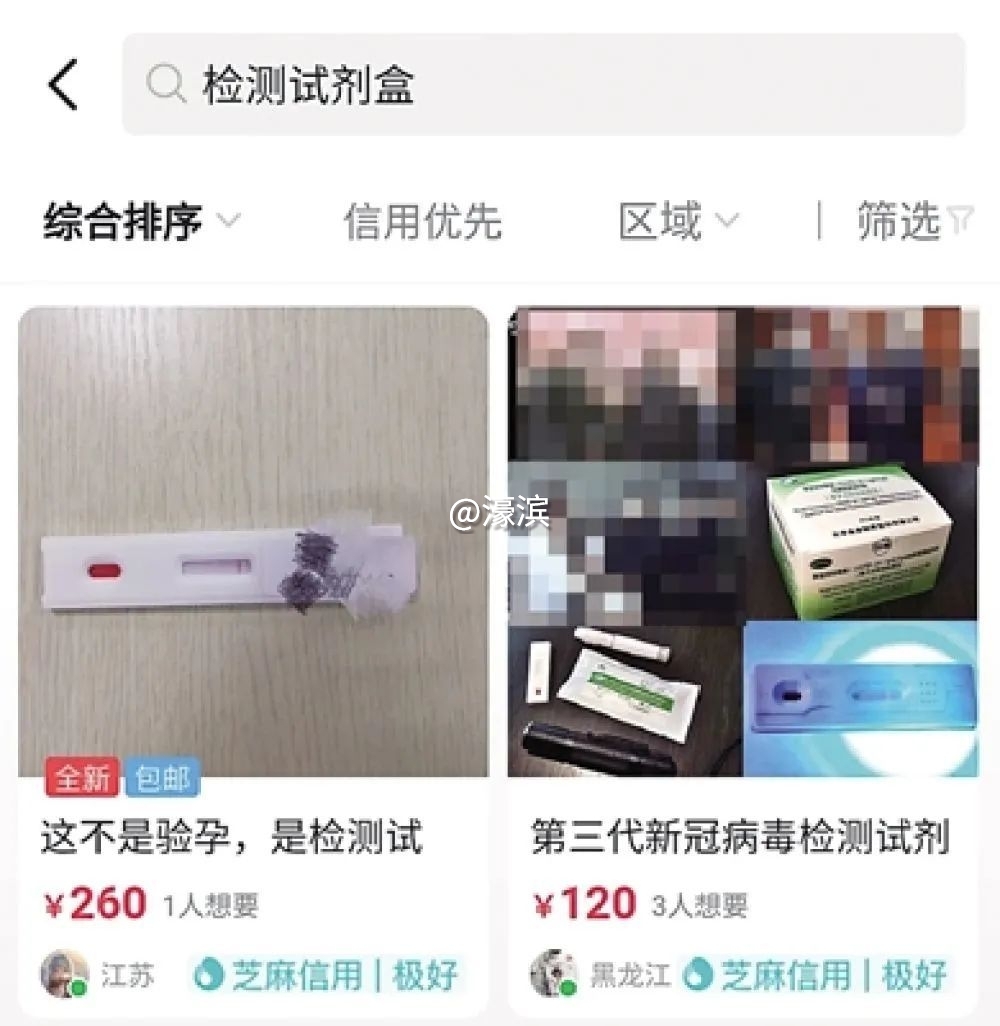Sort results by 信用优先
This screenshot has height=1026, width=1000.
422,222
